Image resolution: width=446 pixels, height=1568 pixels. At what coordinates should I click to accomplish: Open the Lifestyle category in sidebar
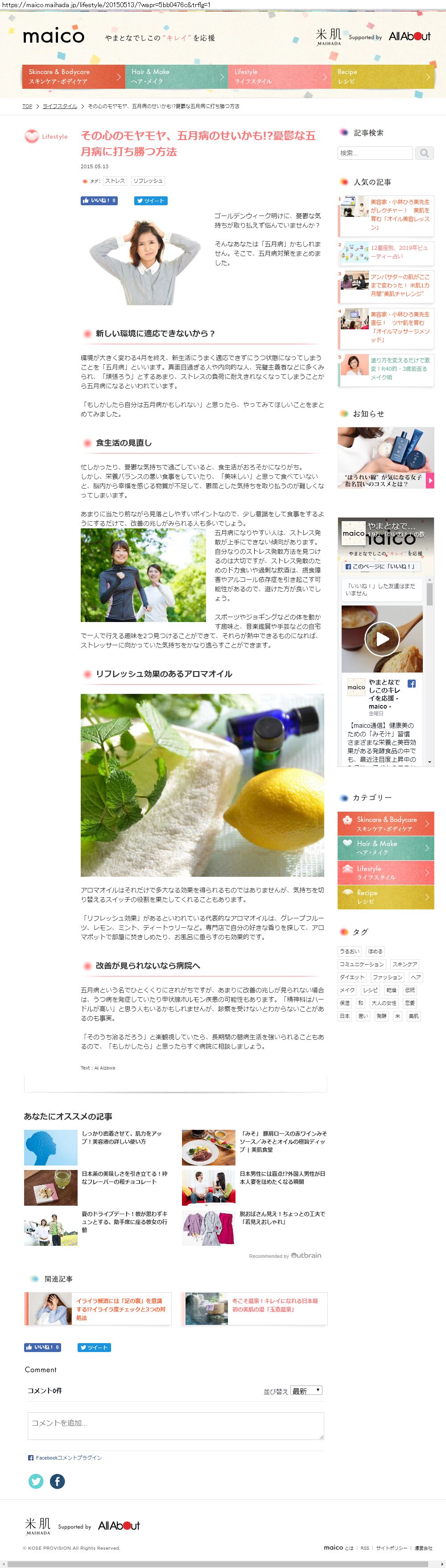coord(385,872)
